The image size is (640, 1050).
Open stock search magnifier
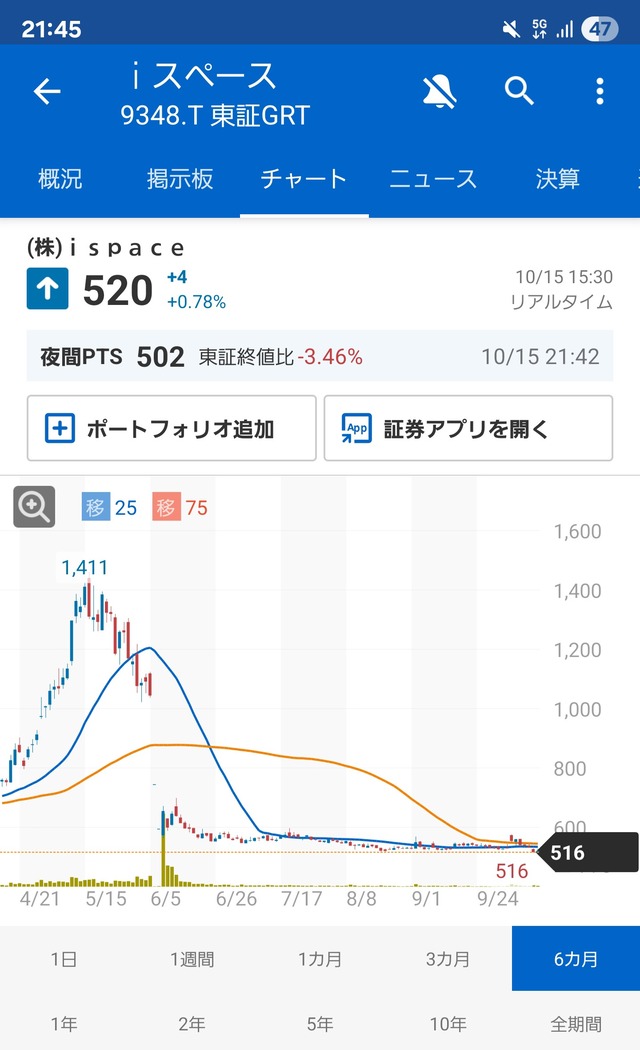point(519,92)
